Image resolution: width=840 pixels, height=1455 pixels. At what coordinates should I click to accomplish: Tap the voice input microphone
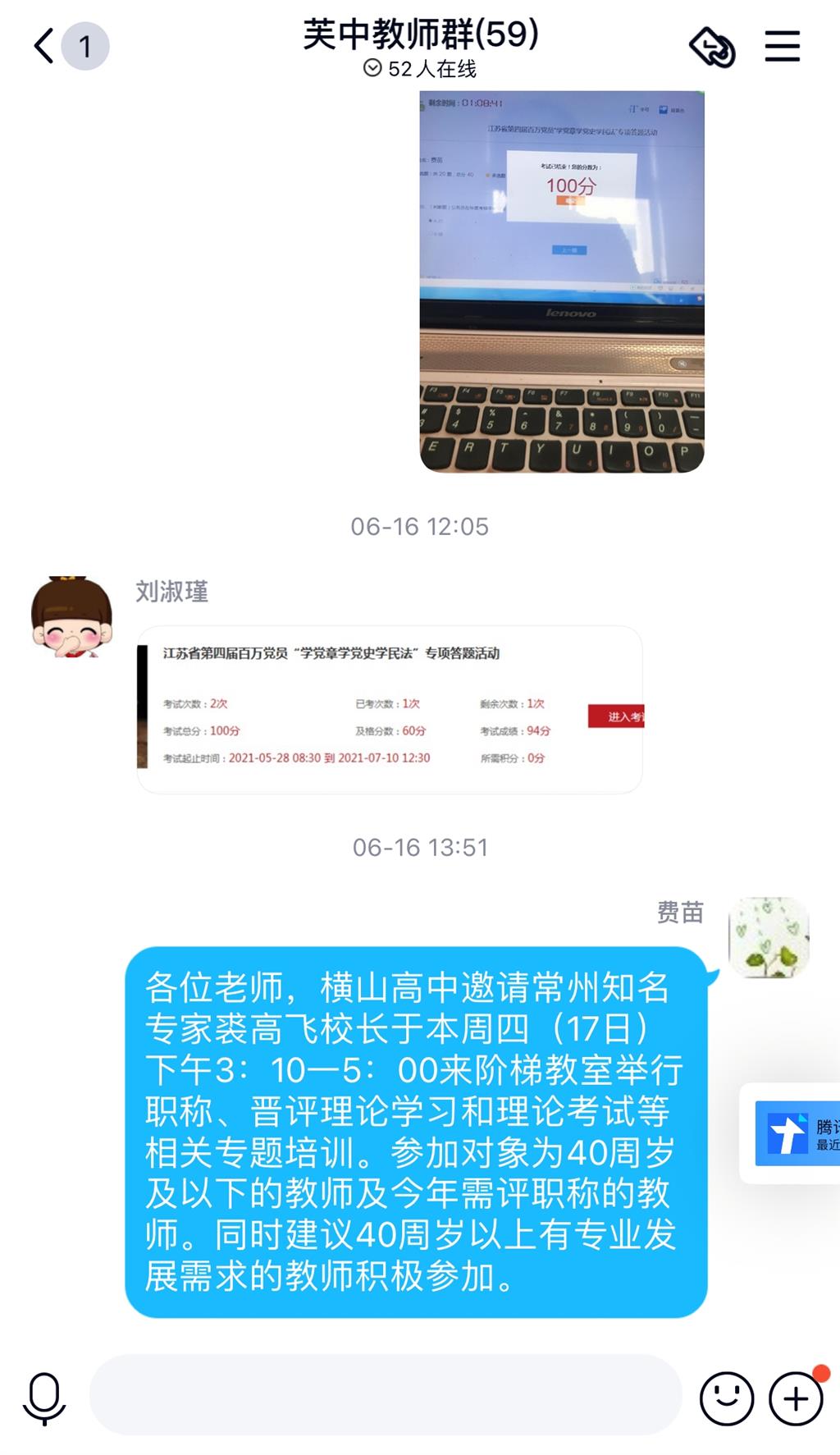pyautogui.click(x=44, y=1398)
